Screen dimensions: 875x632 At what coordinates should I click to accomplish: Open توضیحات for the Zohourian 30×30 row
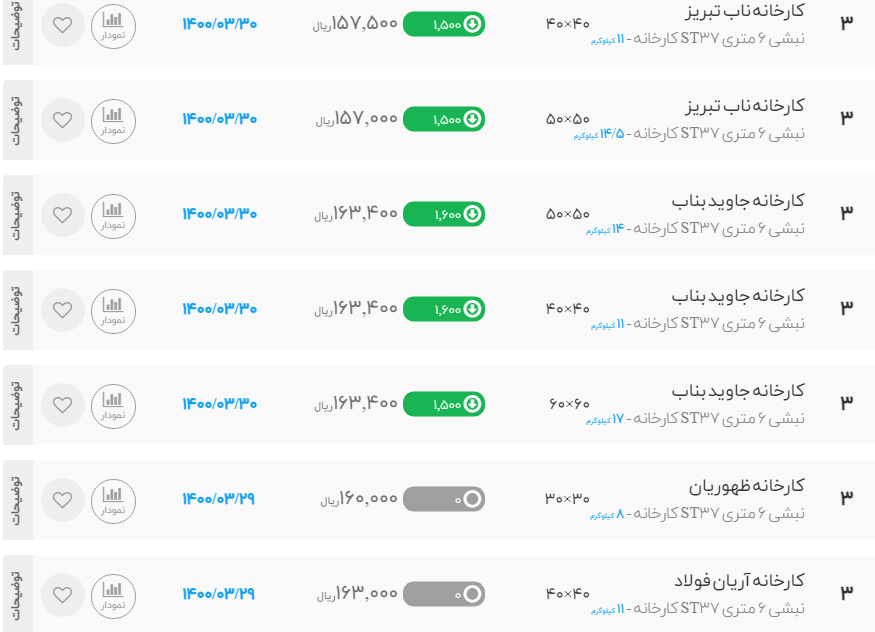[18, 500]
